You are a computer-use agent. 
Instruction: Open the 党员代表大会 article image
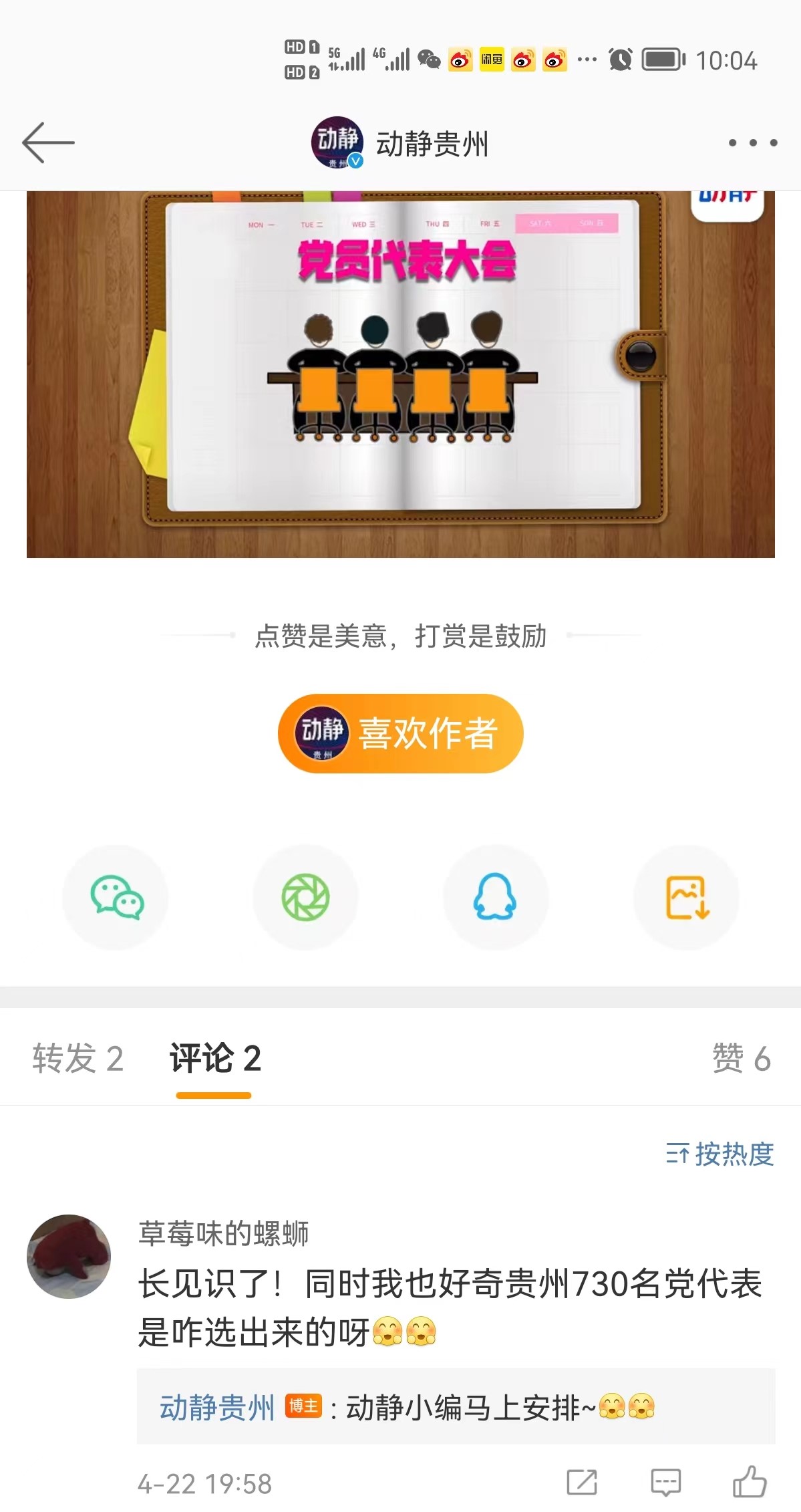click(401, 374)
